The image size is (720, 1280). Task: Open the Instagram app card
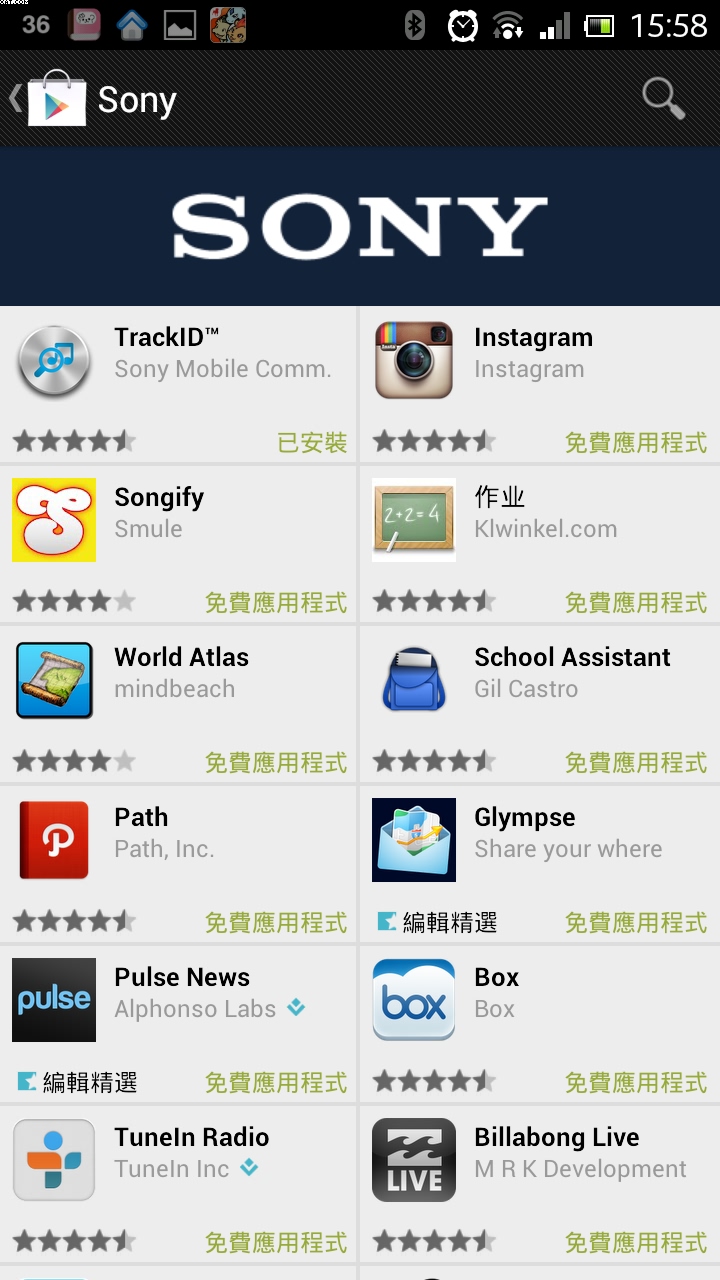click(x=540, y=384)
